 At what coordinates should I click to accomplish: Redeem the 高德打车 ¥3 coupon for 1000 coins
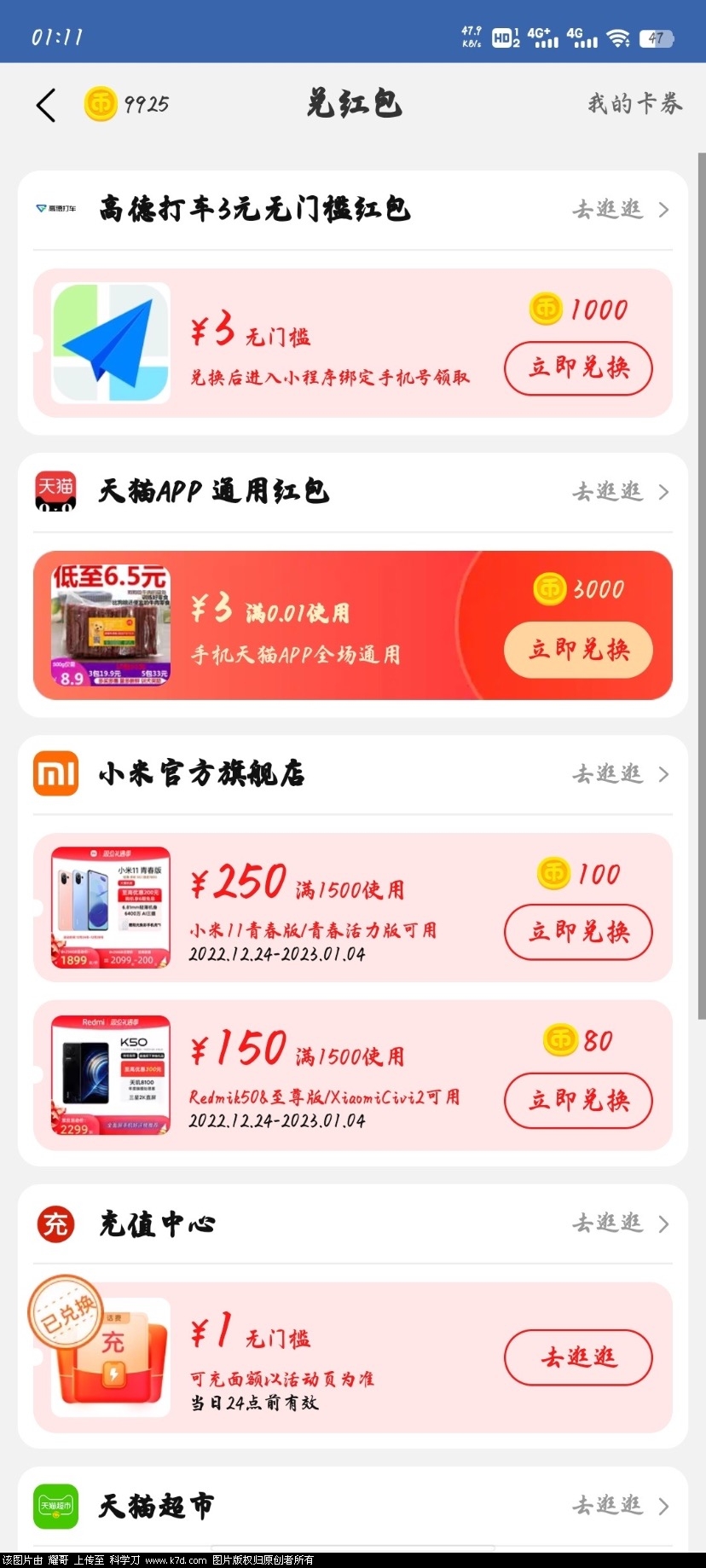[578, 368]
